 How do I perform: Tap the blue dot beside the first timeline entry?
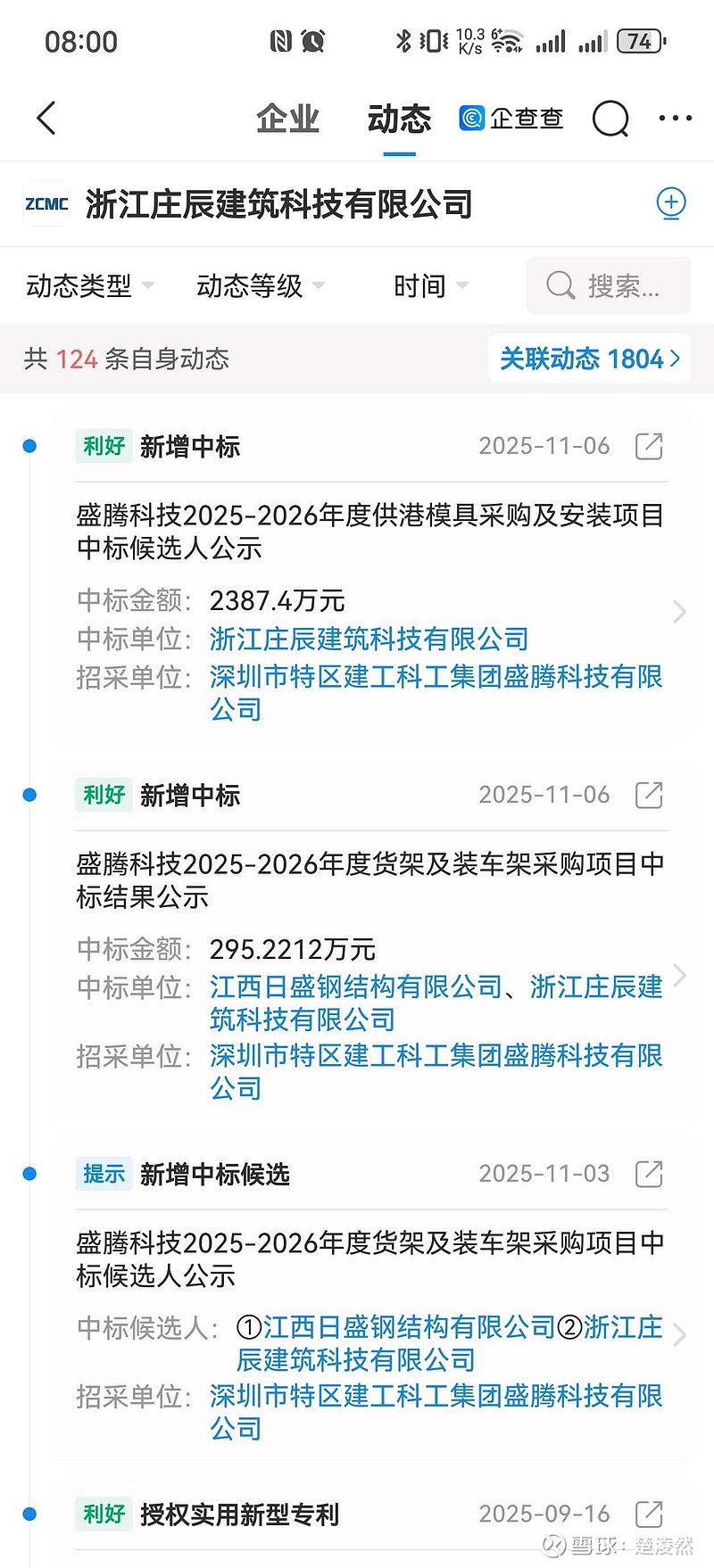tap(30, 446)
